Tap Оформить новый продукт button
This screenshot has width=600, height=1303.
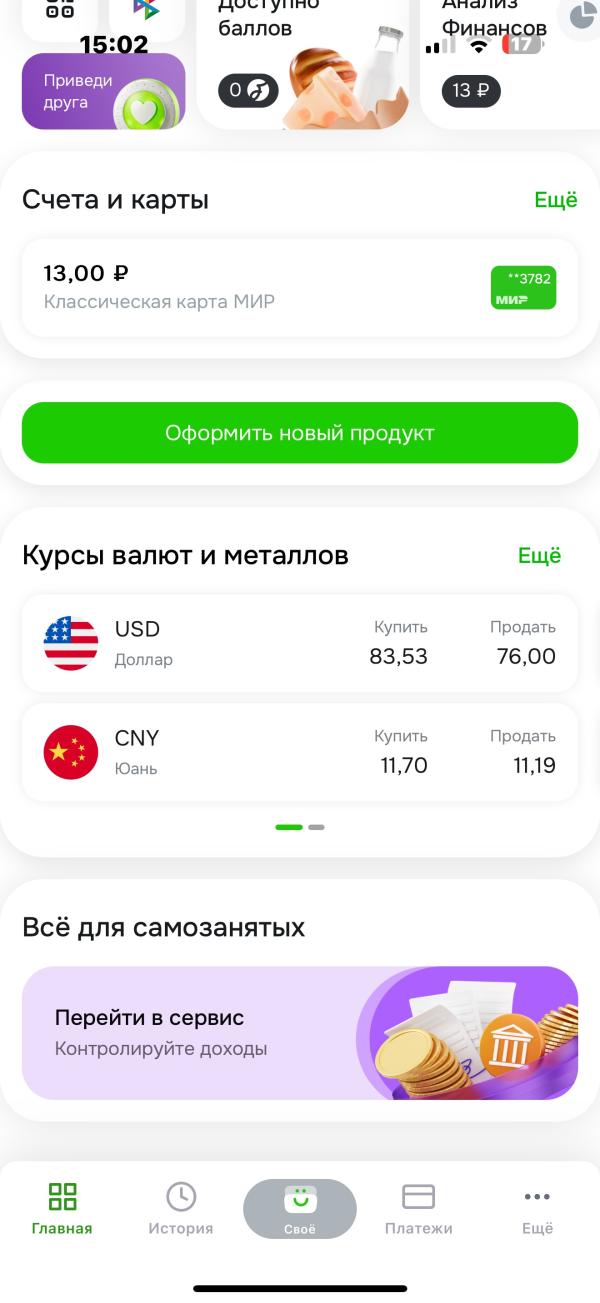[299, 433]
